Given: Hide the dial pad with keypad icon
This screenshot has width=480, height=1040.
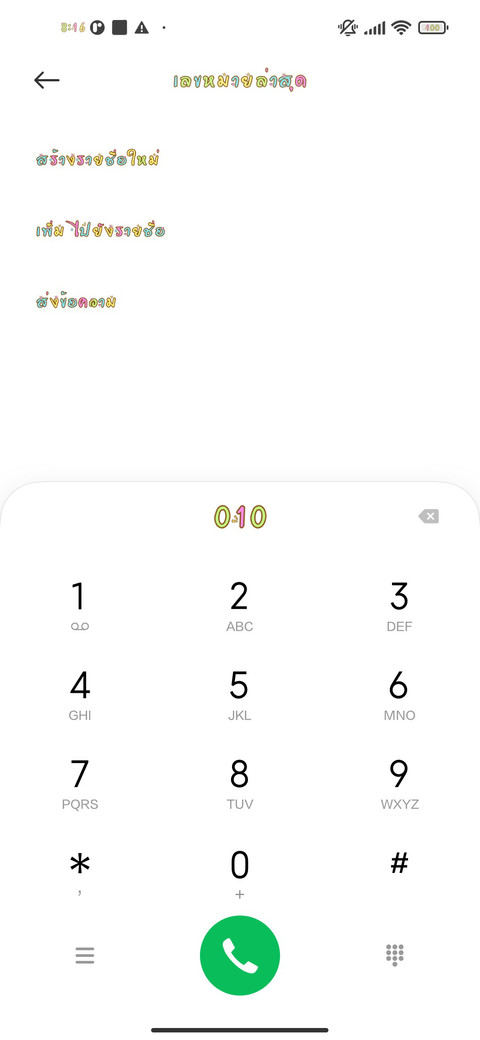Looking at the screenshot, I should coord(395,955).
